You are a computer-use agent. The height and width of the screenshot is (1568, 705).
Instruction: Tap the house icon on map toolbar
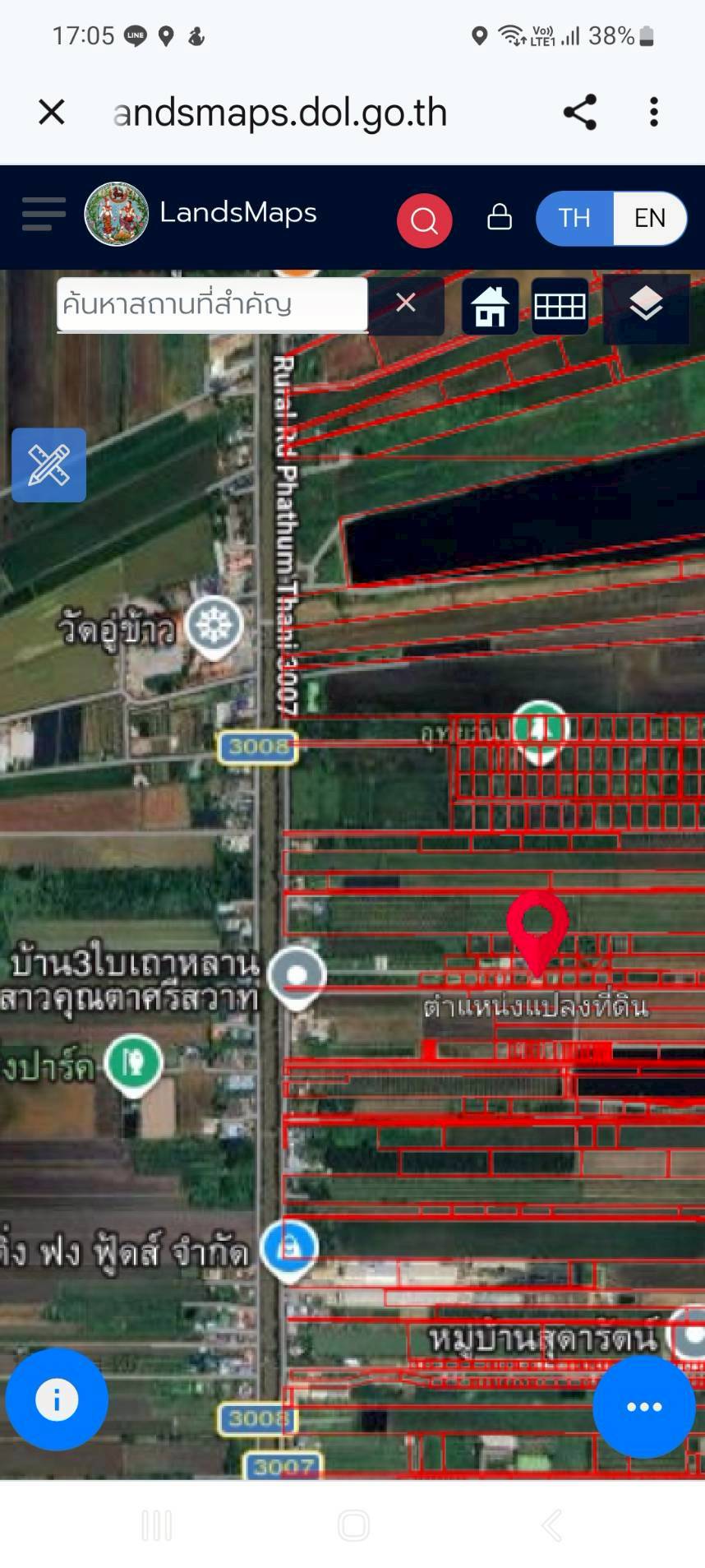pyautogui.click(x=490, y=306)
